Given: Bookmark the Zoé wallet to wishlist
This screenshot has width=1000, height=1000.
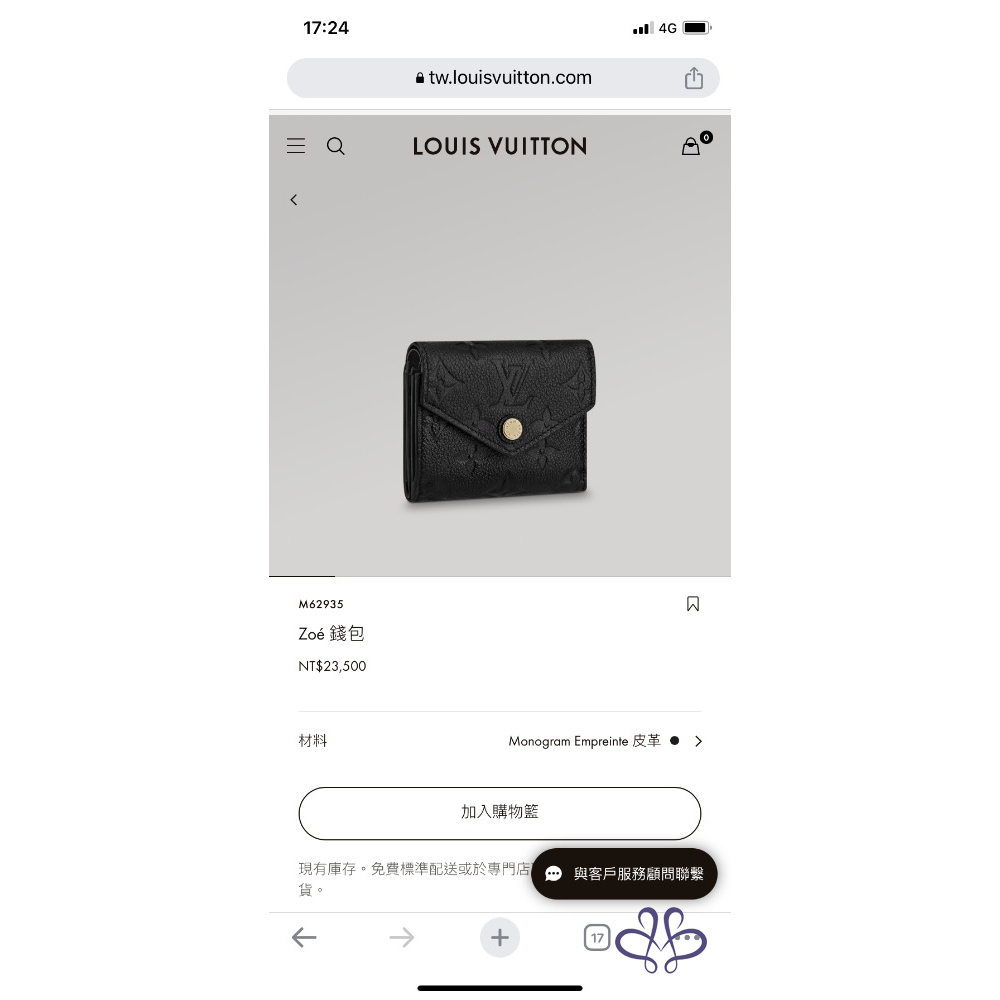Looking at the screenshot, I should pyautogui.click(x=693, y=604).
